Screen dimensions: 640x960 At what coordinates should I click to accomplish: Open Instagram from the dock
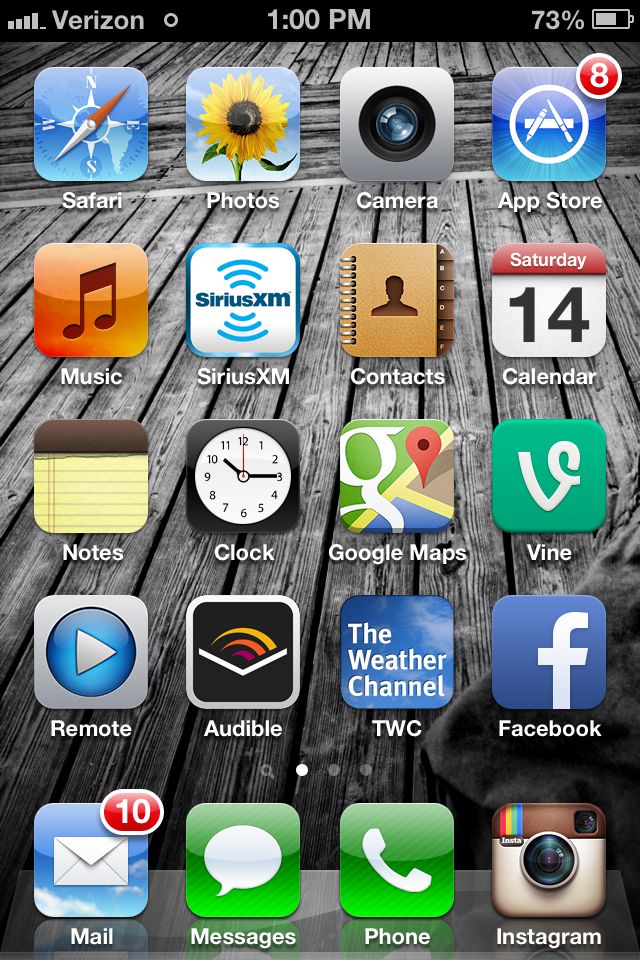(x=549, y=861)
